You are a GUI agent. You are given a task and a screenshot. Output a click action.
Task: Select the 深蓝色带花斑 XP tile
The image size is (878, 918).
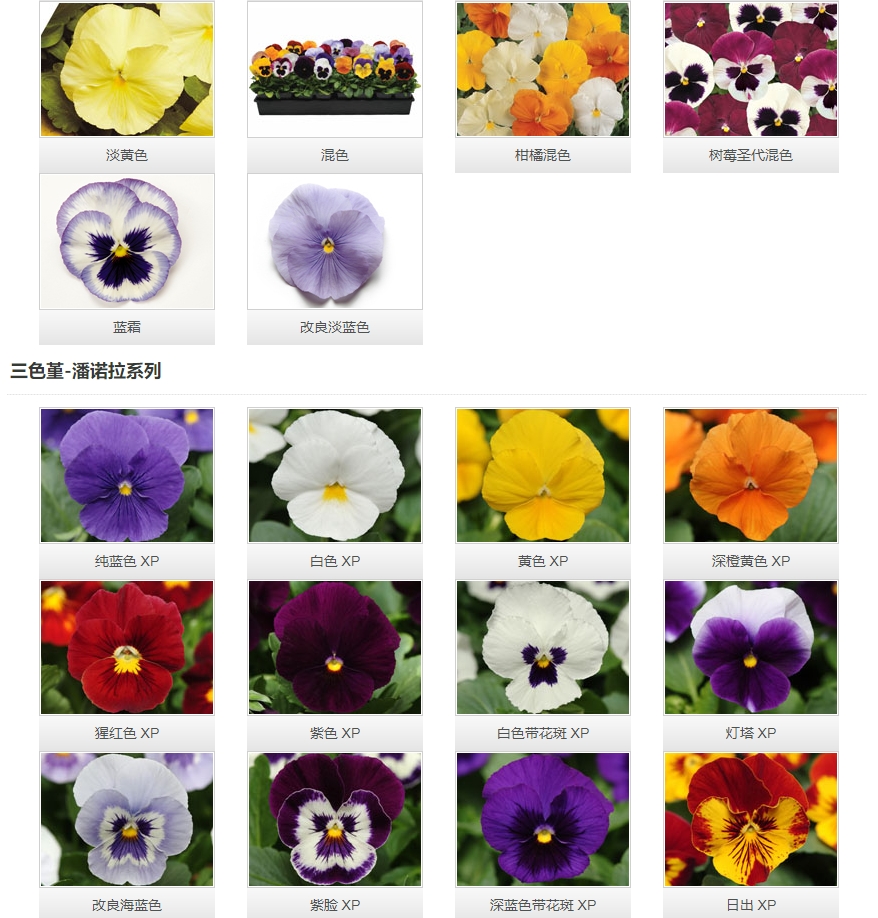[543, 819]
